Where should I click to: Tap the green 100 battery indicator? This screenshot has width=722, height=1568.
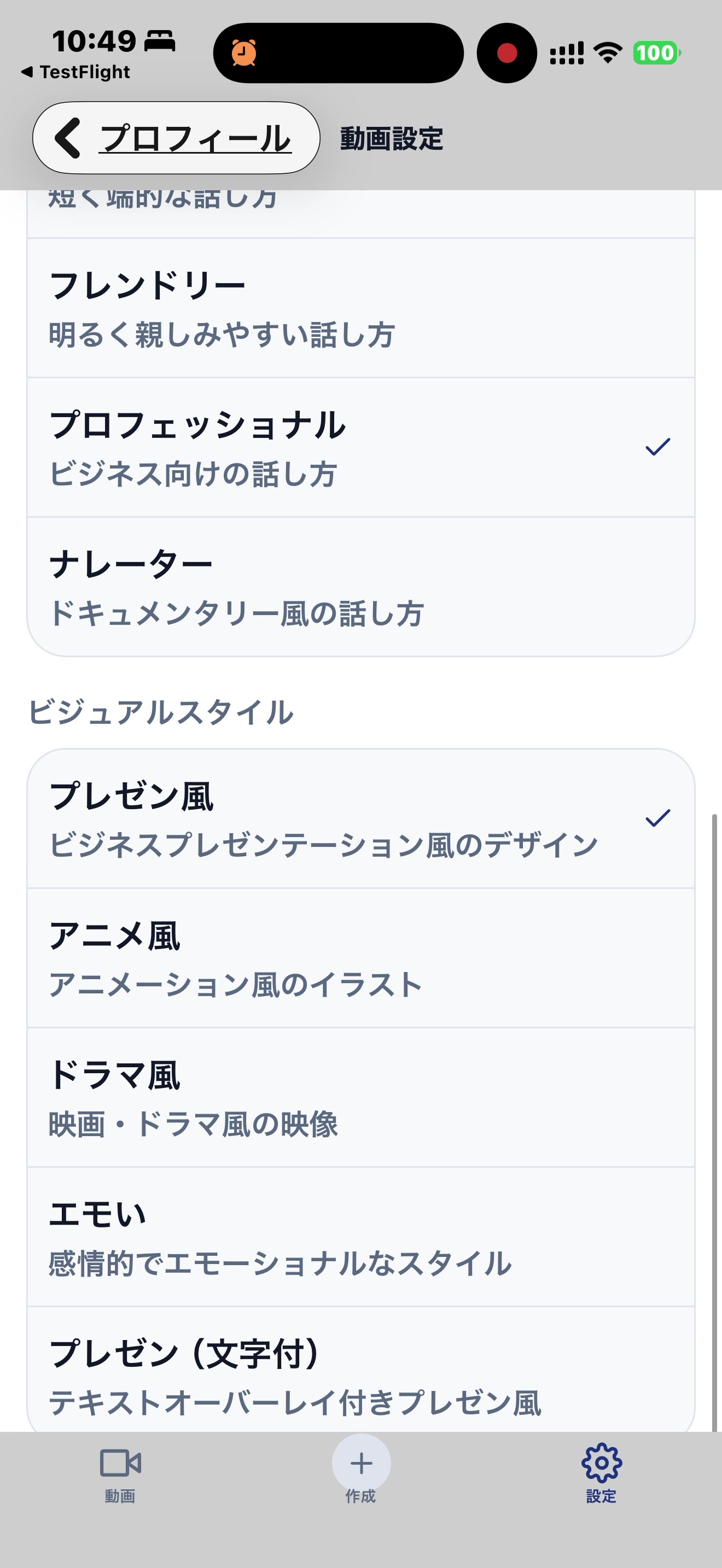[x=655, y=54]
